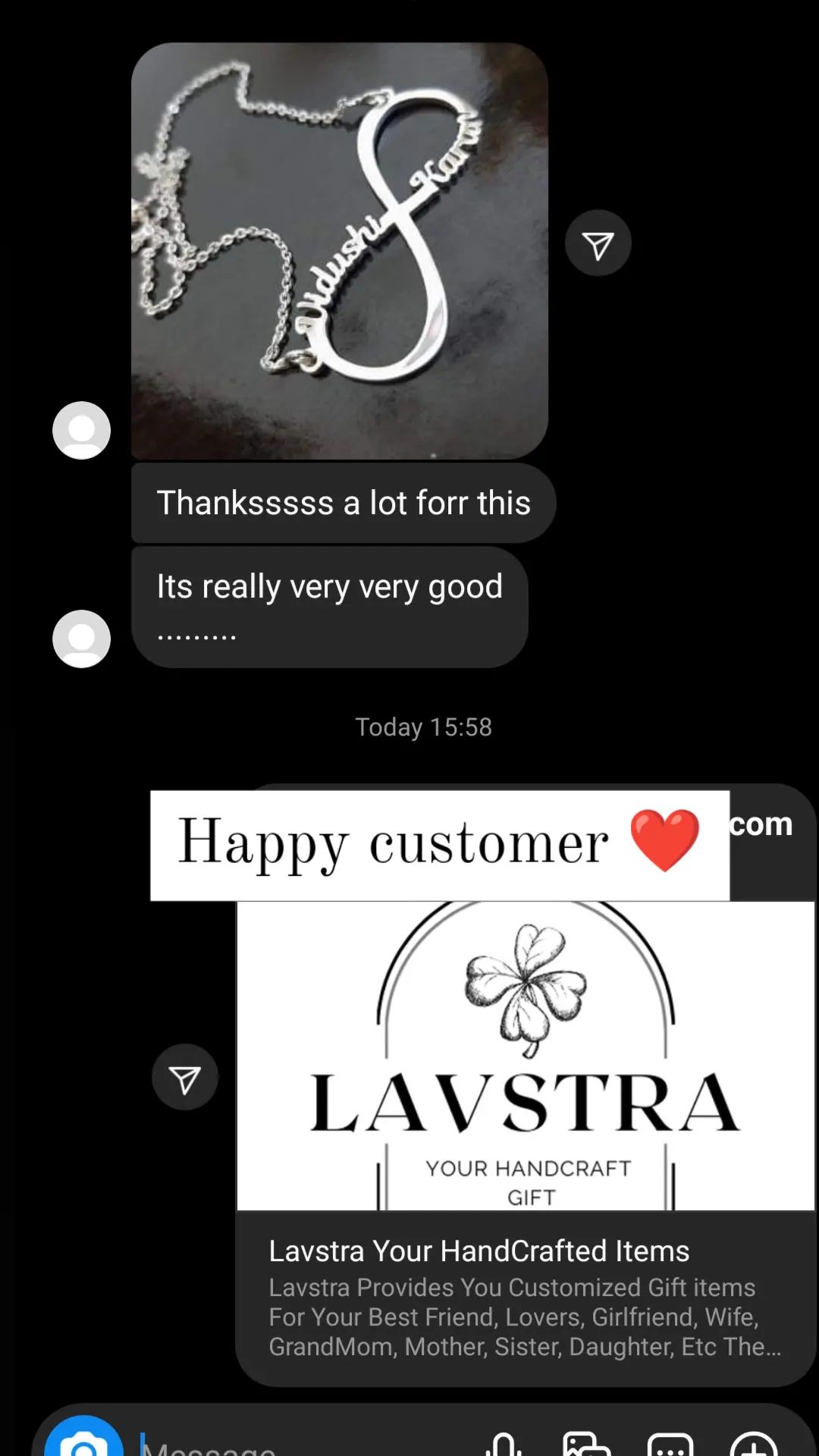Open the camera from message bar
The width and height of the screenshot is (819, 1456).
pos(83,1437)
